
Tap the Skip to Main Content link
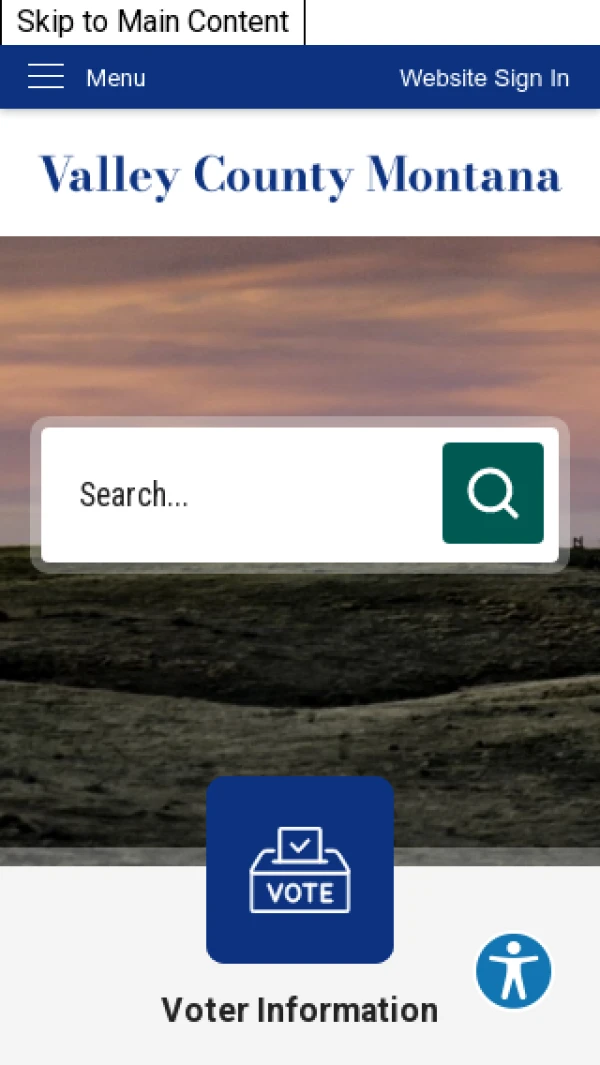pos(153,22)
